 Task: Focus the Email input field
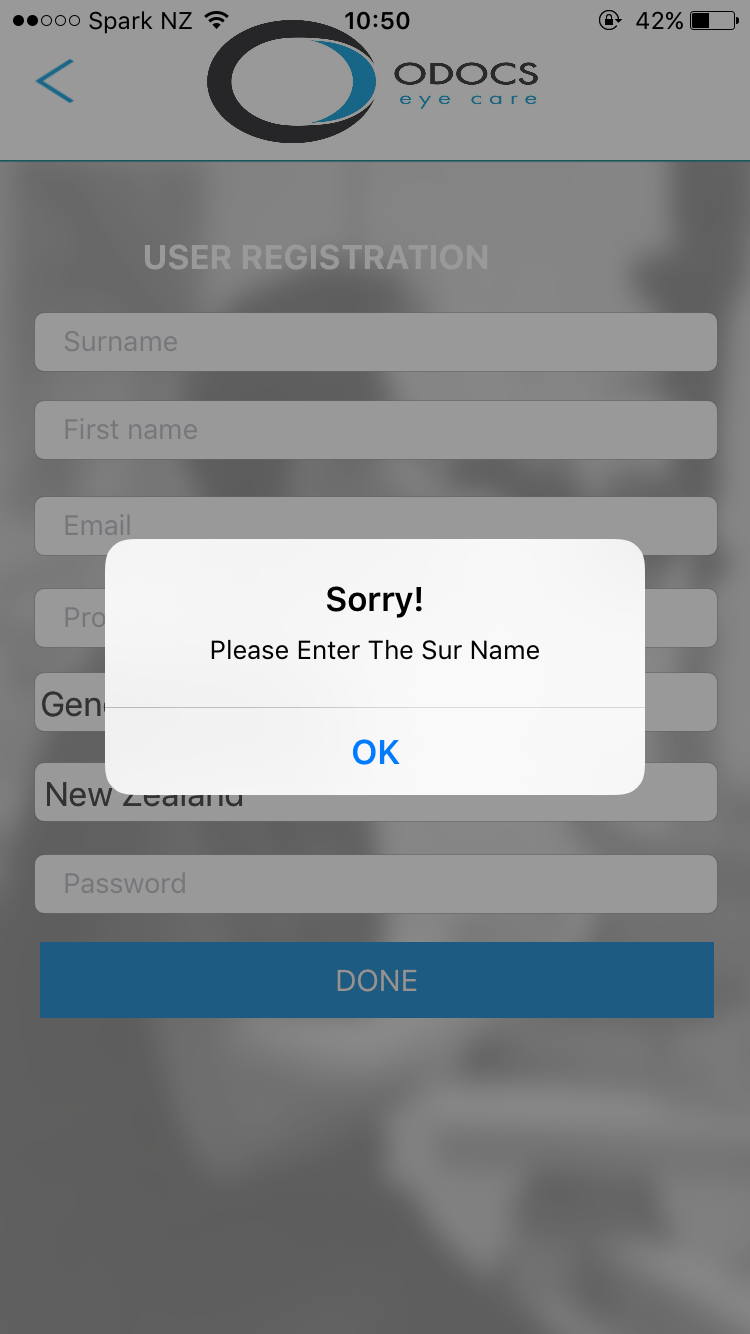click(x=376, y=524)
